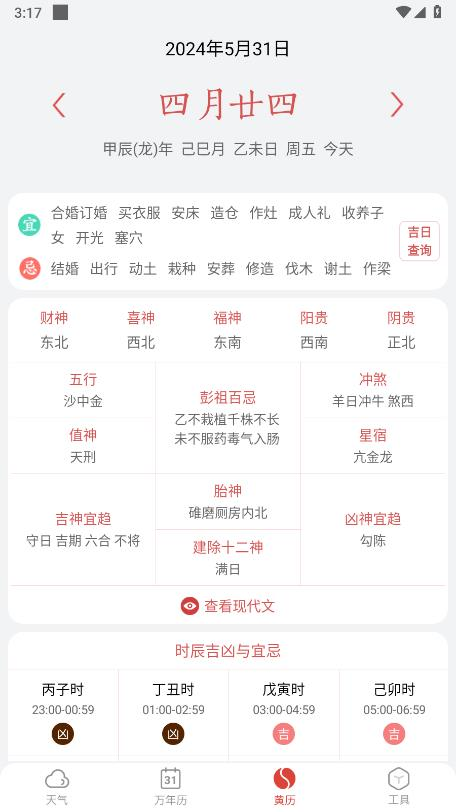
Task: Tap the date 2024年5月31日 to pick a date
Action: tap(227, 49)
